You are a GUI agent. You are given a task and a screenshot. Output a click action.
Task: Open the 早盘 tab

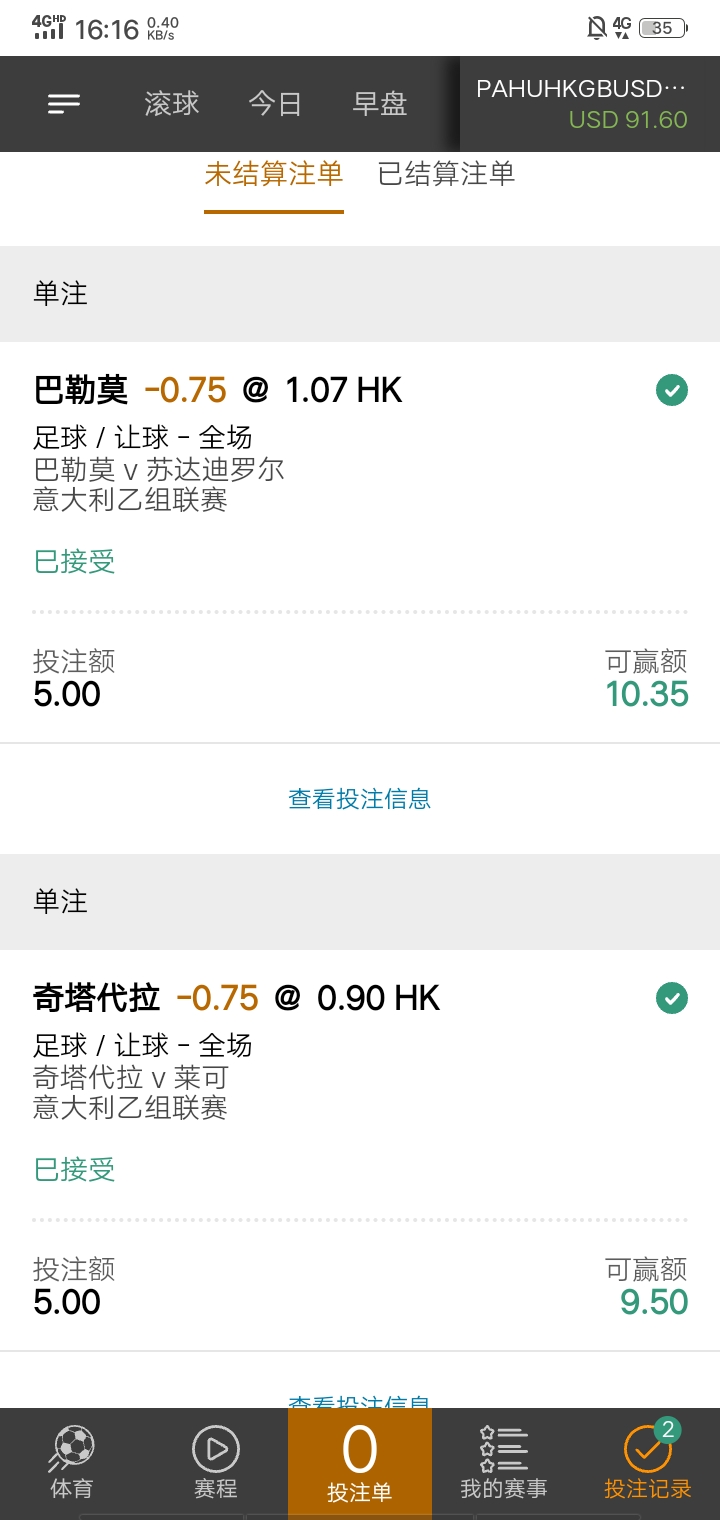(x=380, y=104)
